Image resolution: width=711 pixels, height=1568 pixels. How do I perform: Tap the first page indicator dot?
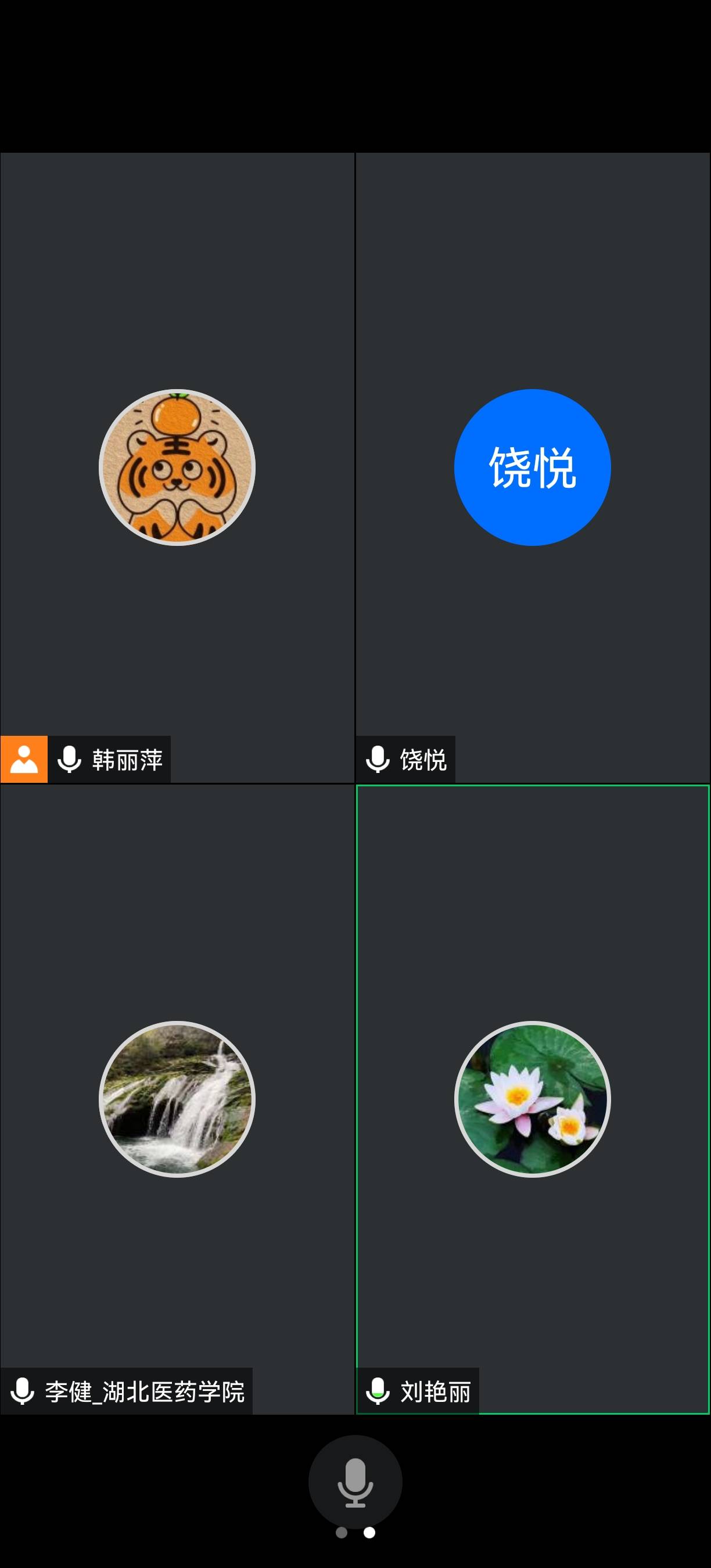tap(342, 1533)
